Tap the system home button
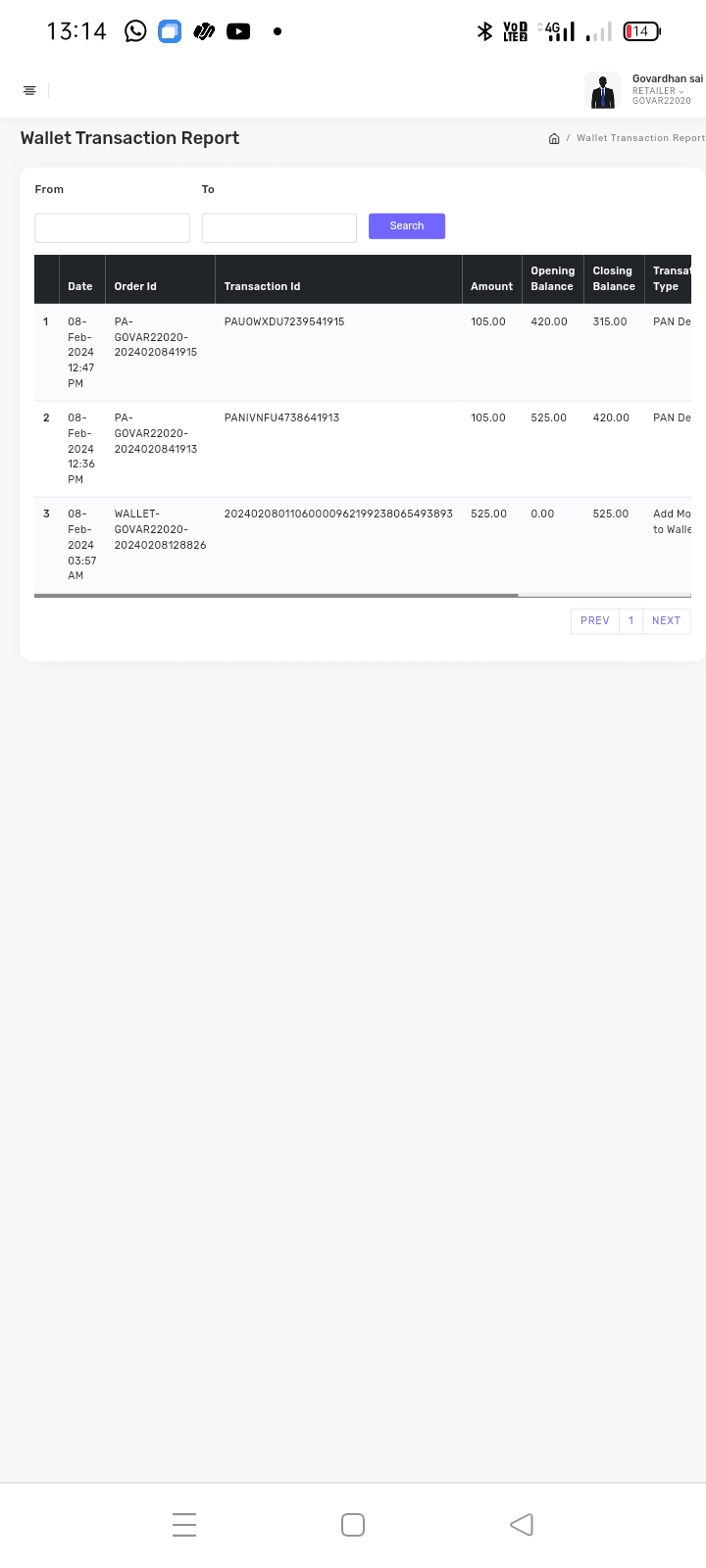 click(353, 1524)
